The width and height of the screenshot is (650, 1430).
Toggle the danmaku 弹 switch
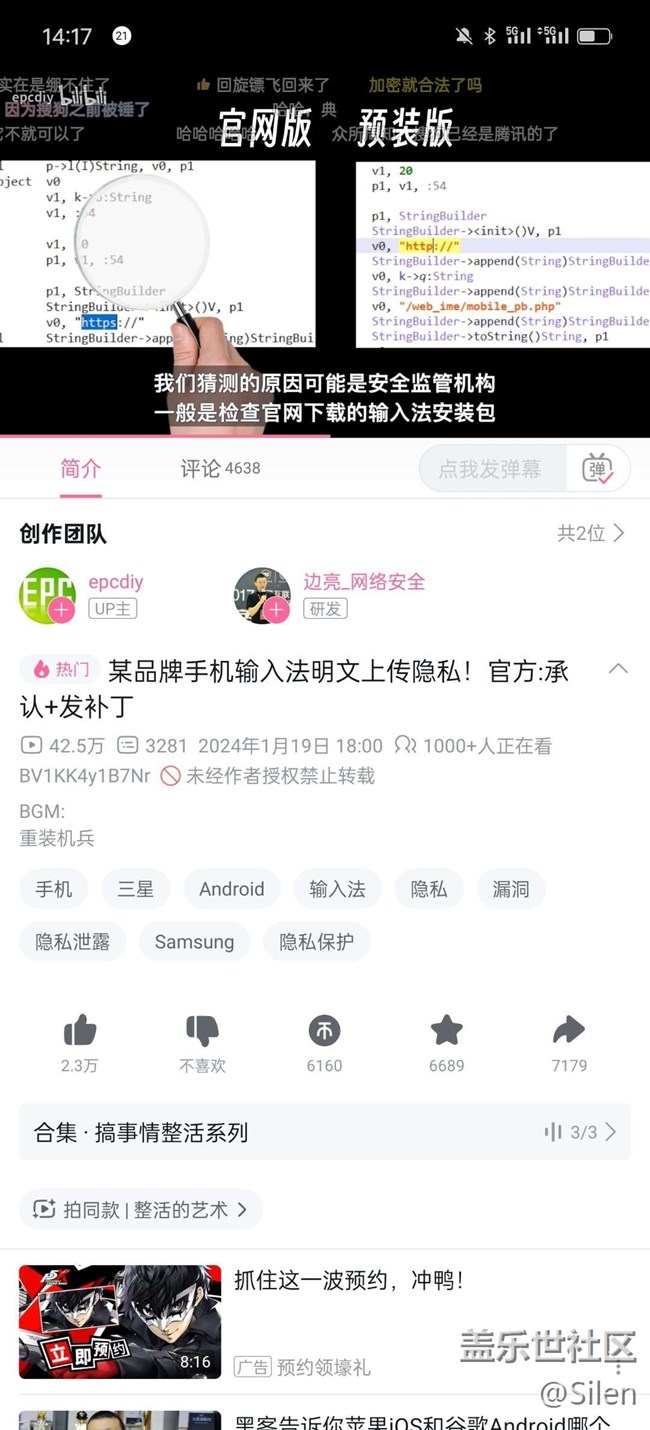coord(598,468)
